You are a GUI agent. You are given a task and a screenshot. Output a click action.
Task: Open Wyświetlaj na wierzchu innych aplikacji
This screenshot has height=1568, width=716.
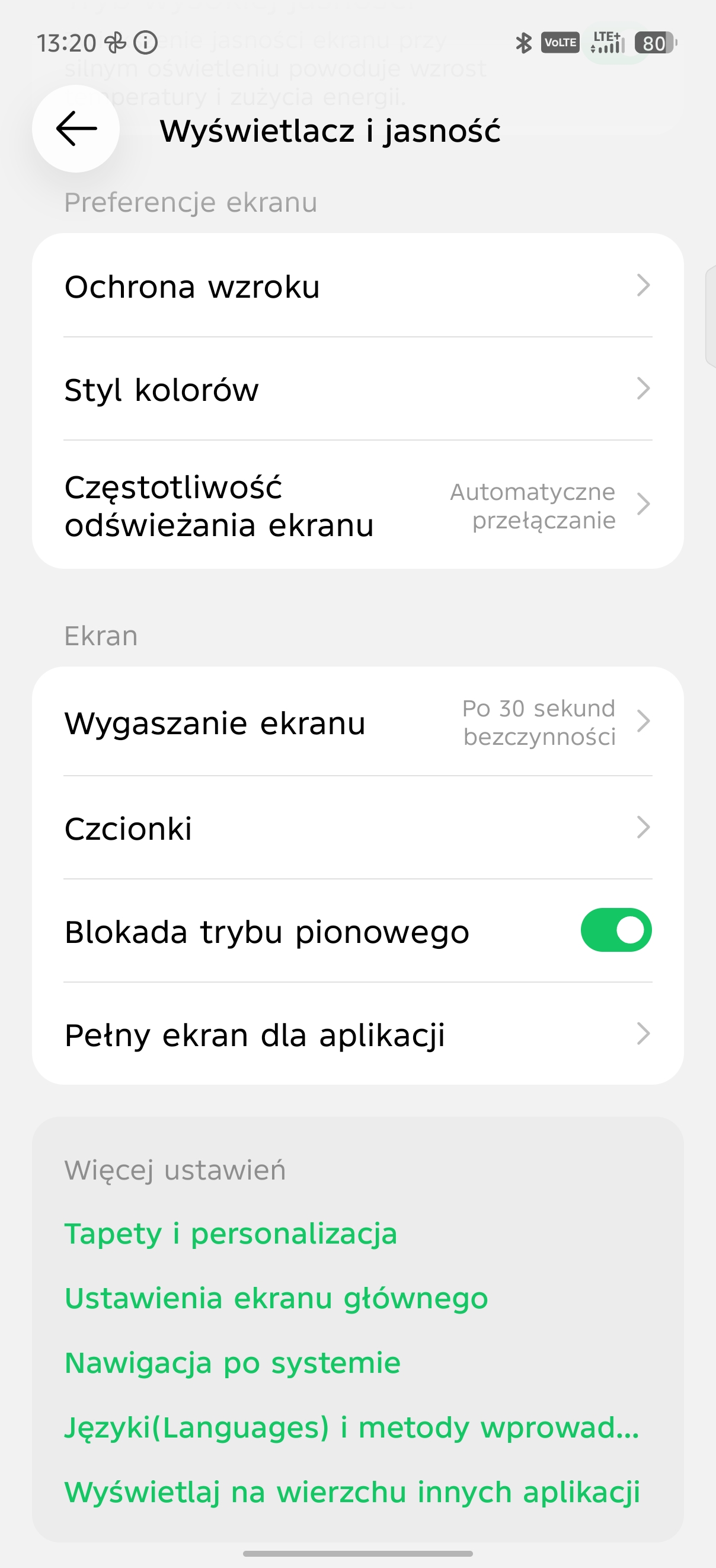[352, 1492]
